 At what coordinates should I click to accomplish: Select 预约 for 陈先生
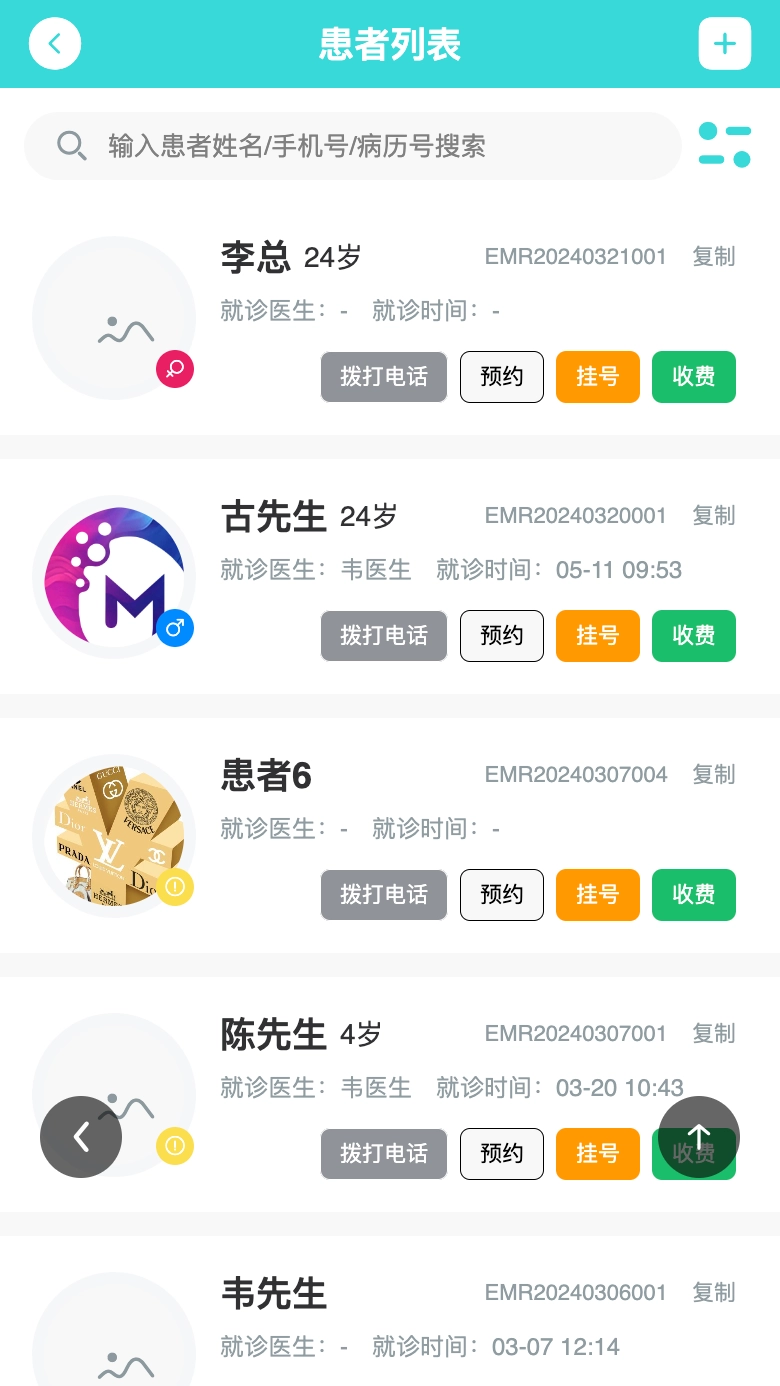pyautogui.click(x=501, y=1153)
